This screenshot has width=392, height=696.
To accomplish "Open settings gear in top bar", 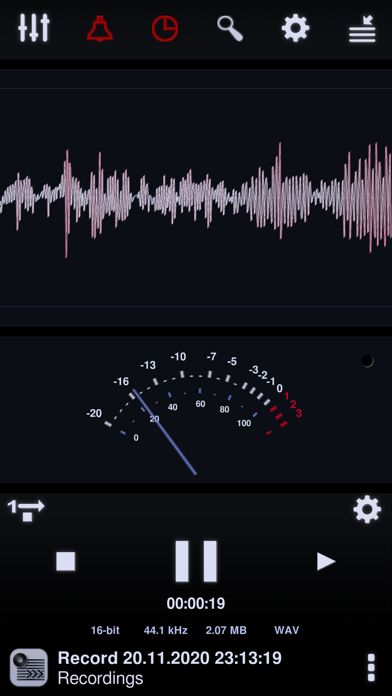I will pyautogui.click(x=295, y=28).
